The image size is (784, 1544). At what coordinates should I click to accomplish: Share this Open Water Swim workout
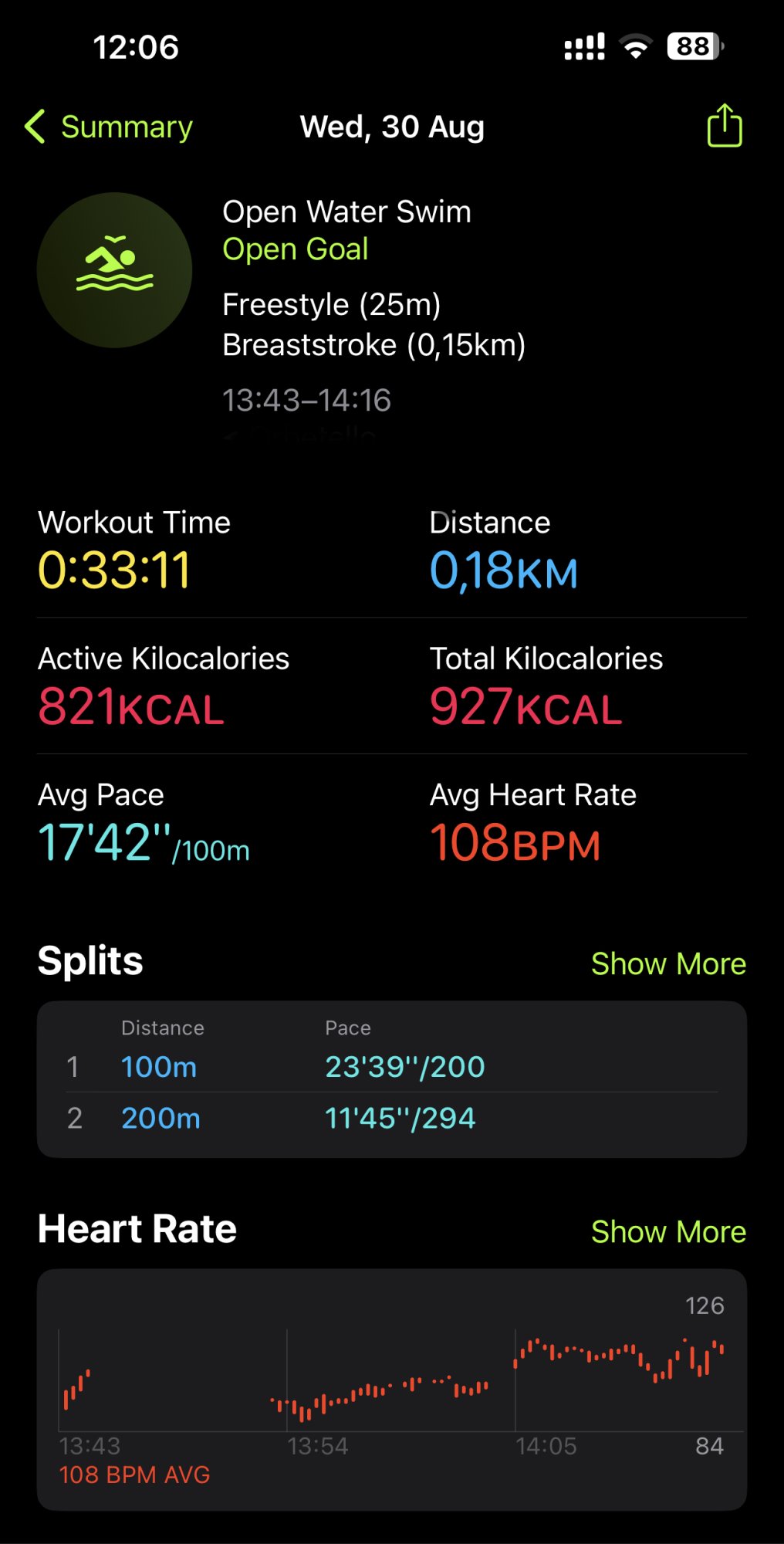(724, 125)
